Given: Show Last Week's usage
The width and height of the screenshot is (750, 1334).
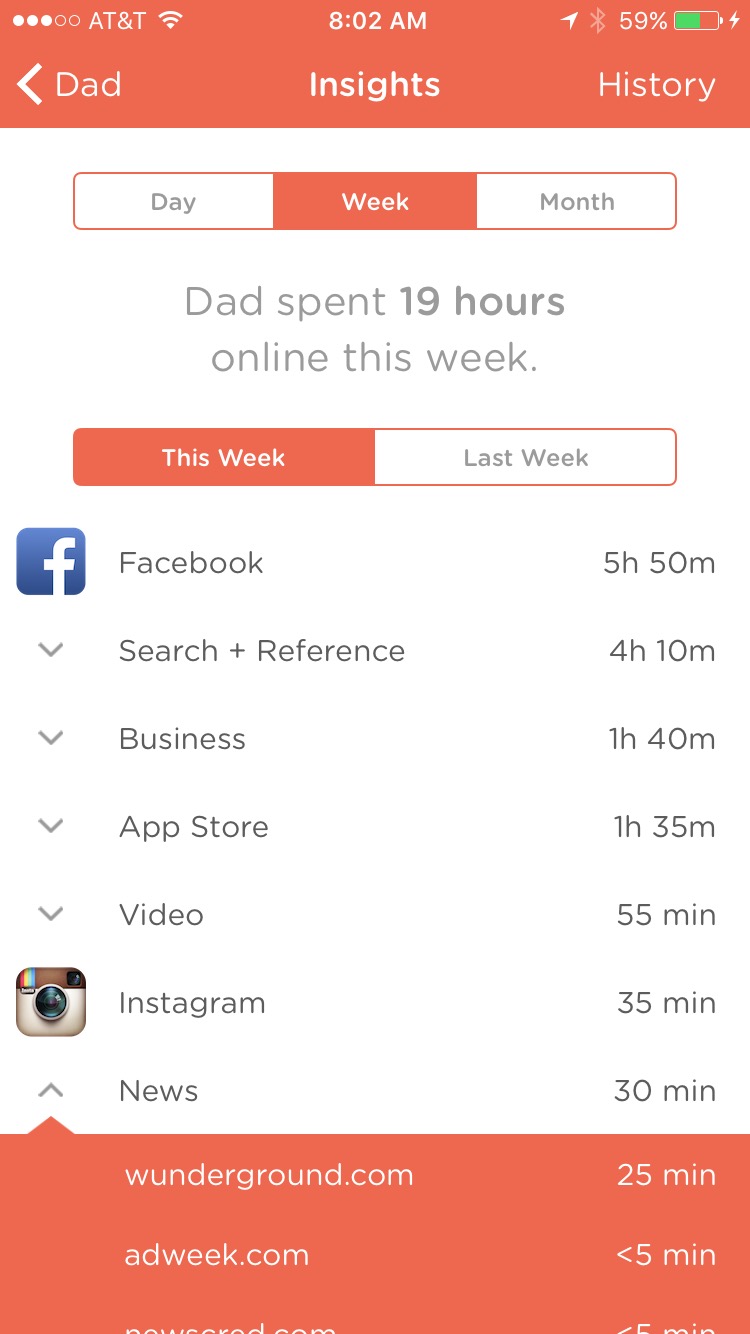Looking at the screenshot, I should [x=526, y=457].
